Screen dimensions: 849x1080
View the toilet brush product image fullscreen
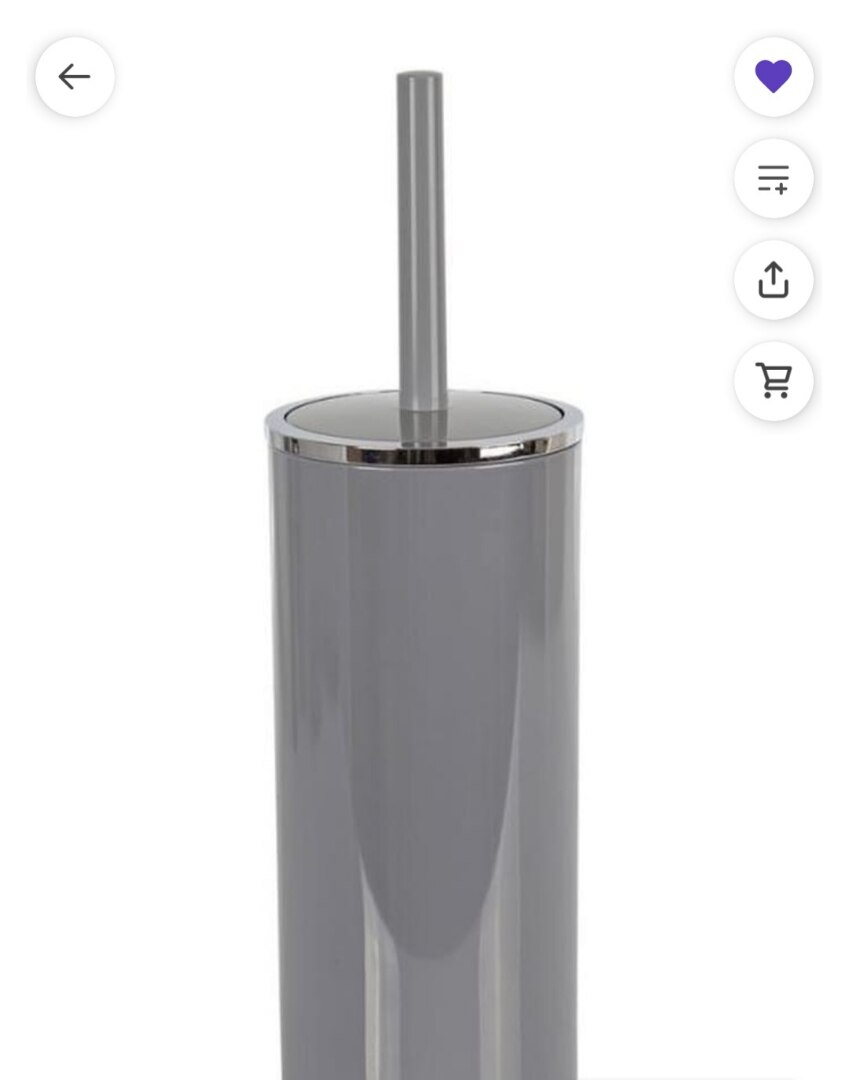(424, 650)
